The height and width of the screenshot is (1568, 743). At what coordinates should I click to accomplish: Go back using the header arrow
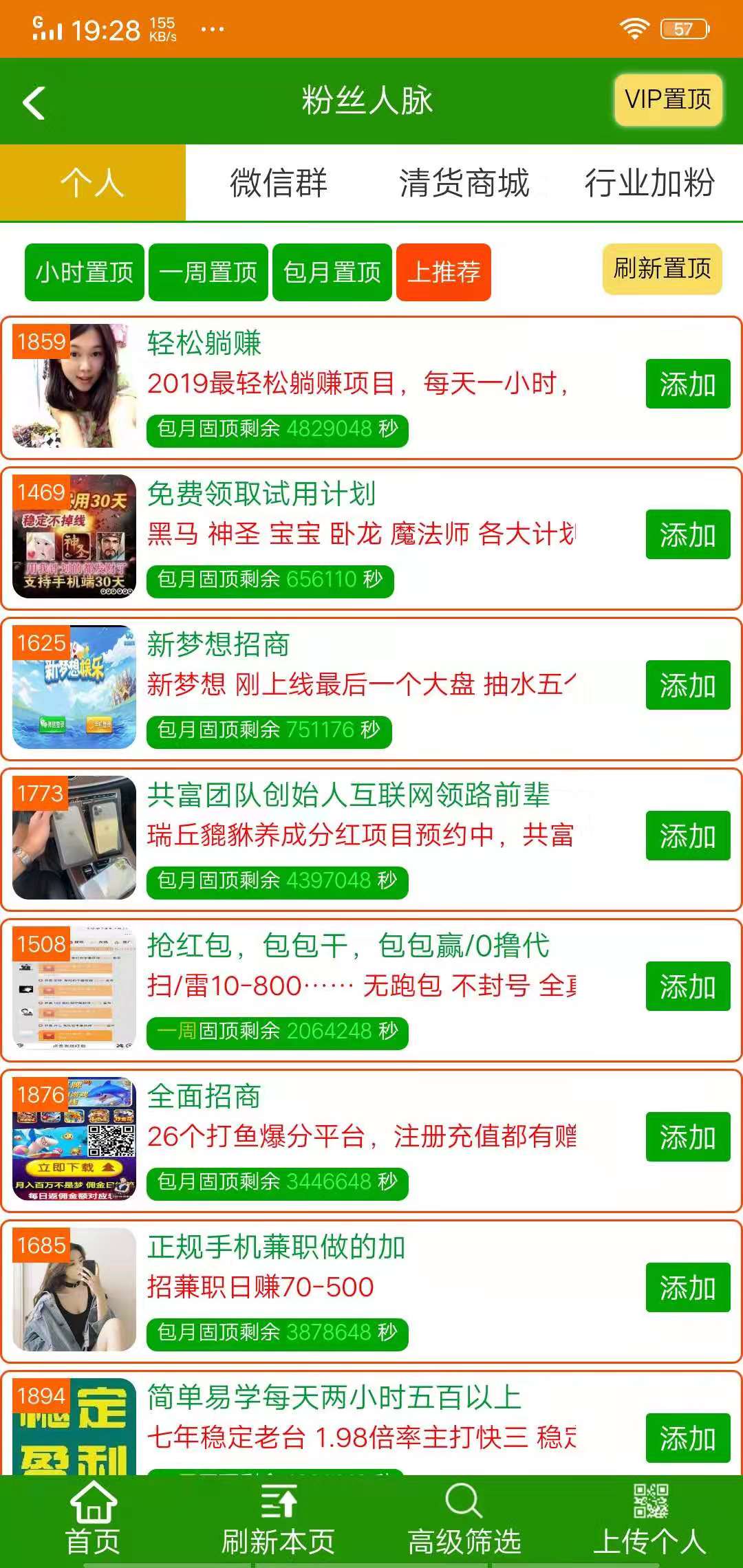click(34, 102)
